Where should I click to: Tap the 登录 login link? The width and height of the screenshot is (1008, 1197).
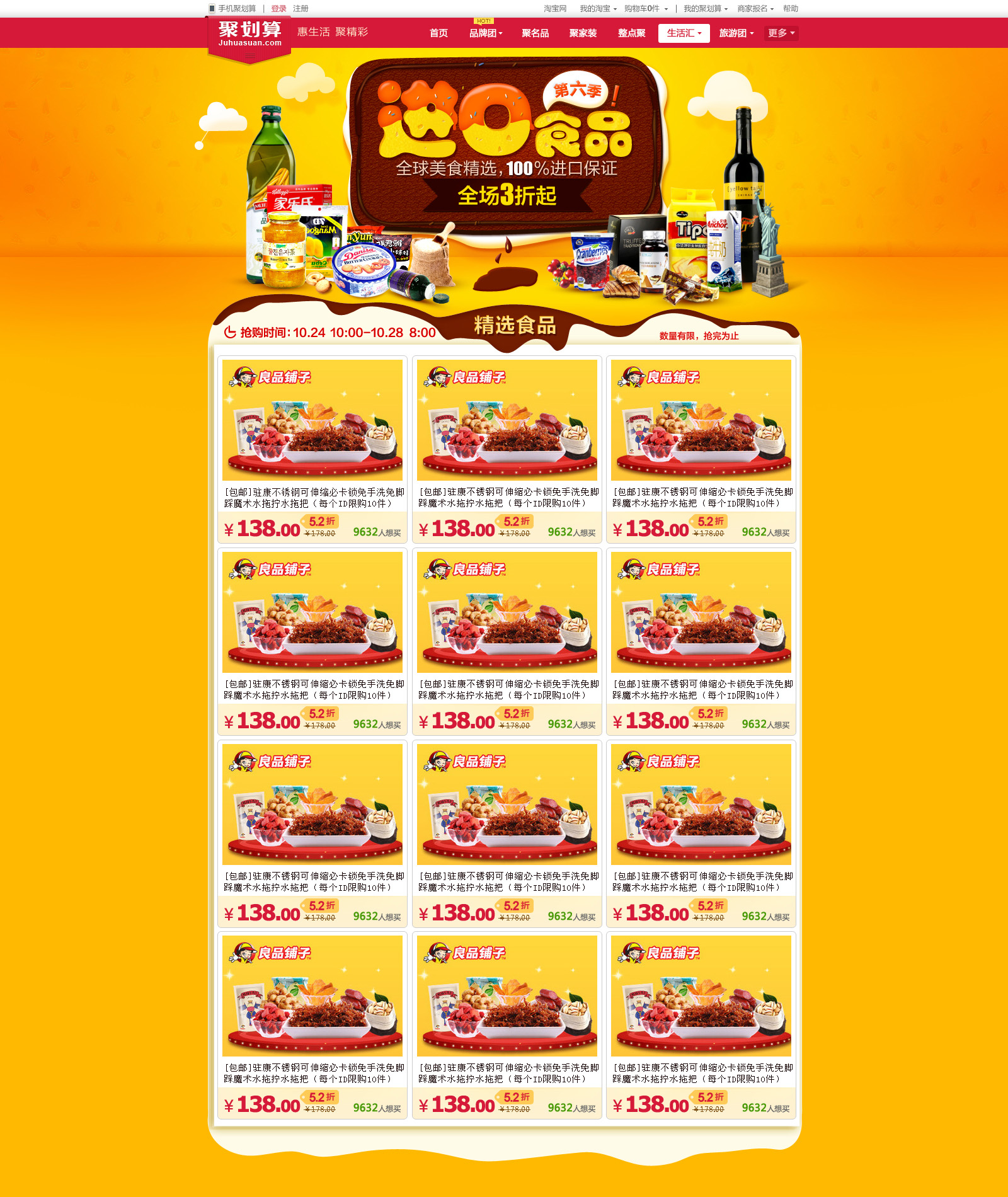[278, 9]
